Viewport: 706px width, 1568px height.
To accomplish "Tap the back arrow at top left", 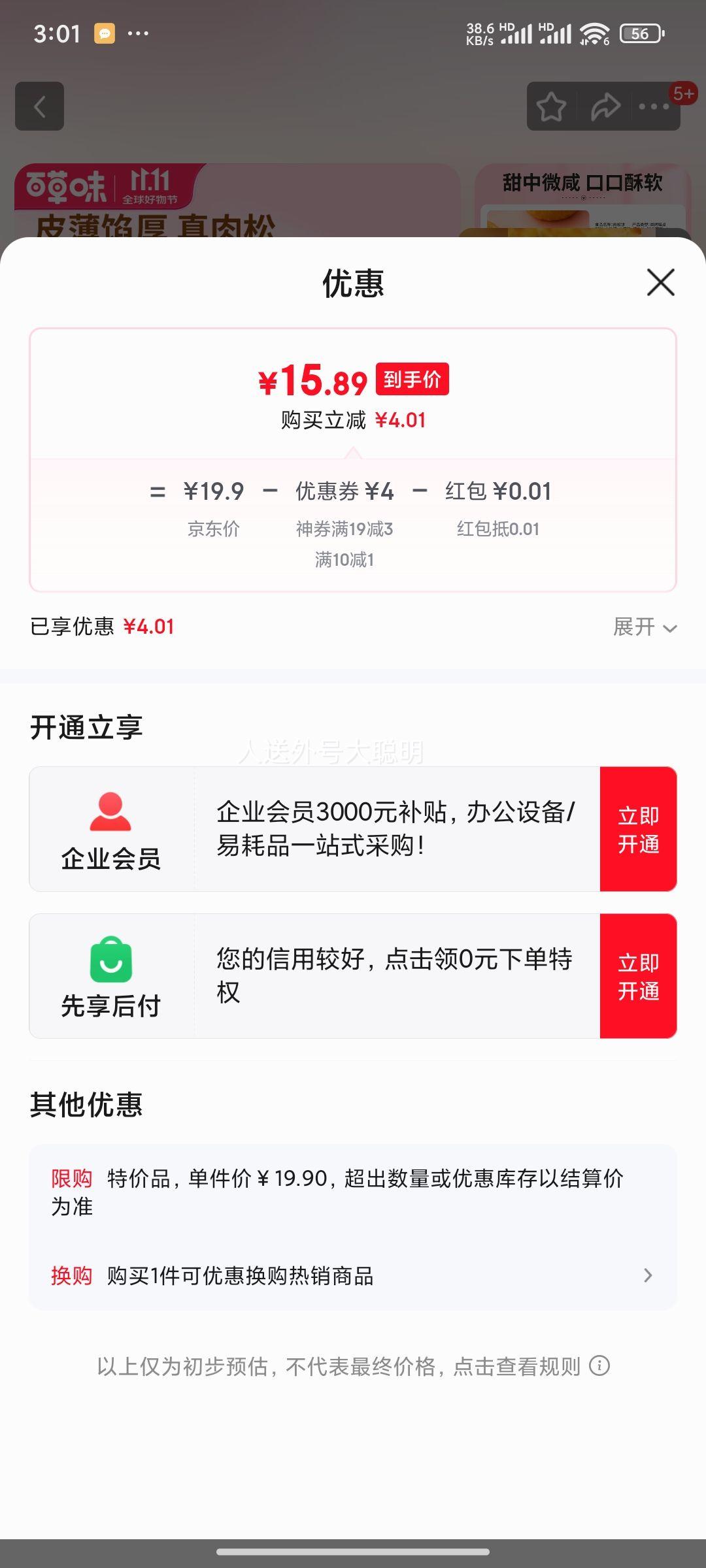I will click(x=39, y=107).
